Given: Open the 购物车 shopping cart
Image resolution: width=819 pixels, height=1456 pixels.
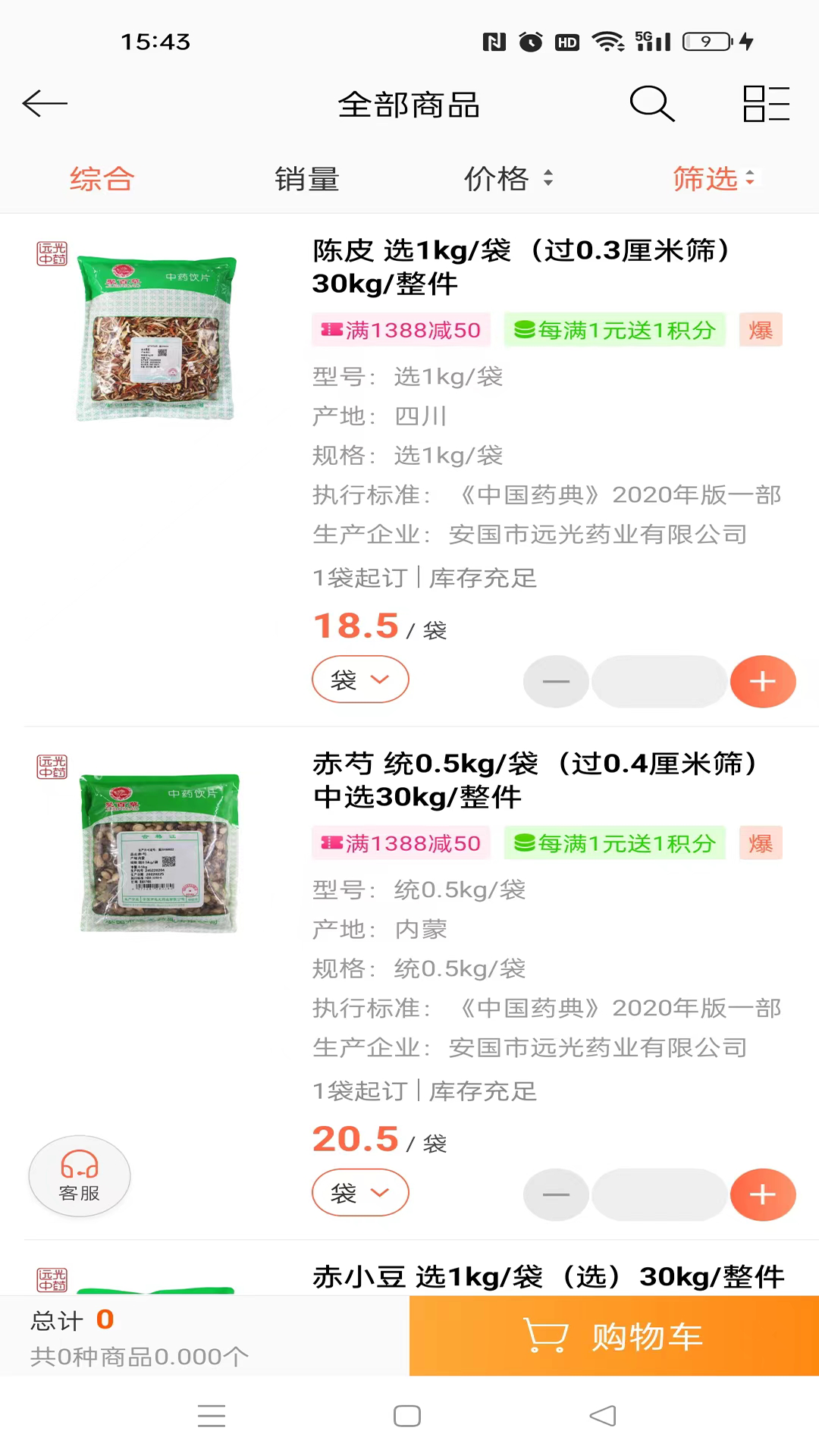Looking at the screenshot, I should pos(614,1336).
